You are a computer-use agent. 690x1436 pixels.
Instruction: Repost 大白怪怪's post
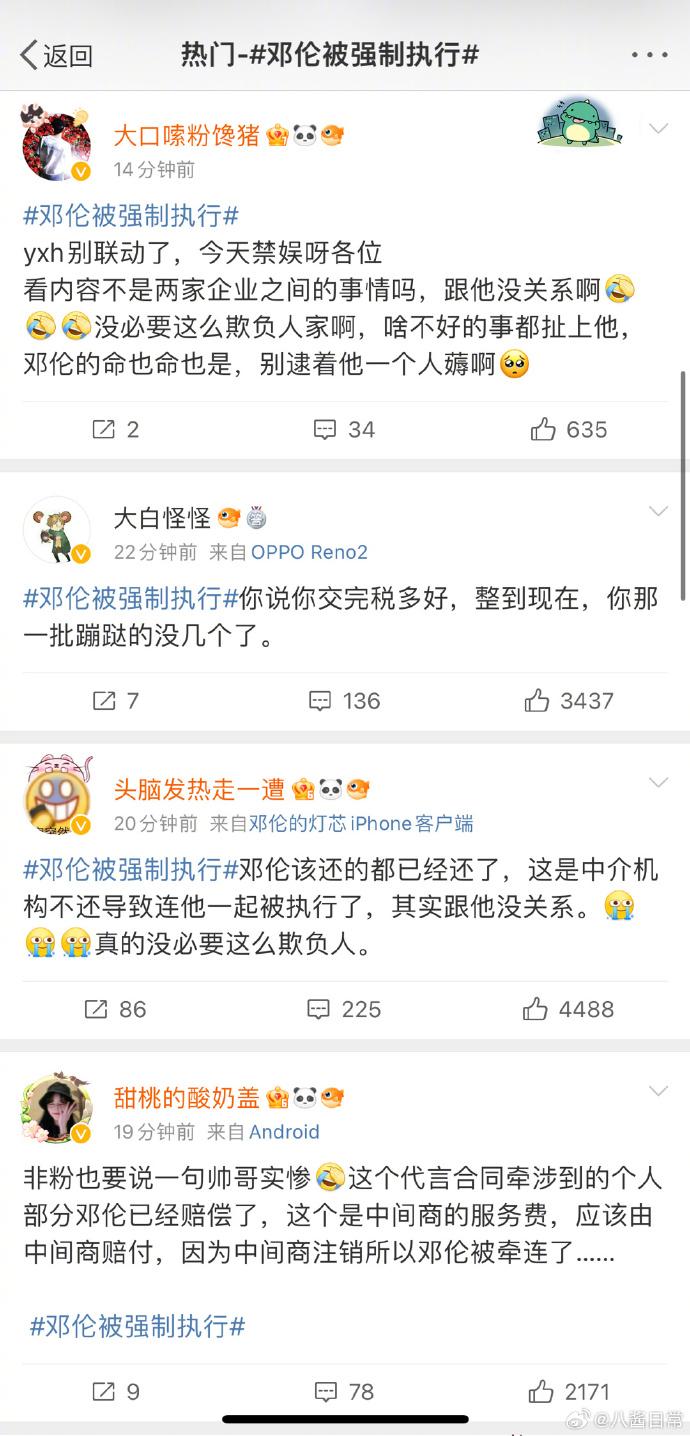[116, 700]
